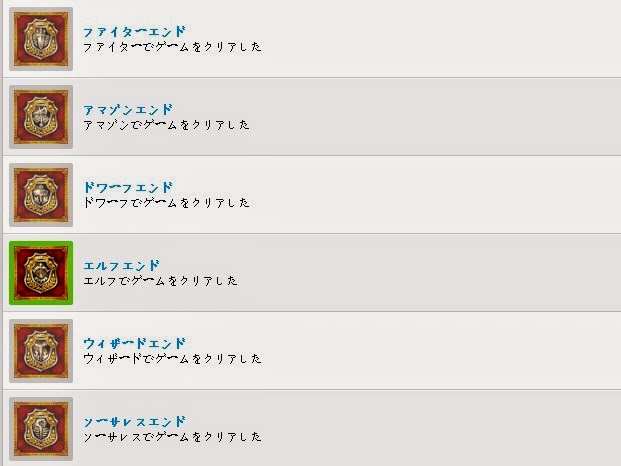
Task: Open the ウィザードエンド trophy
Action: (x=135, y=344)
